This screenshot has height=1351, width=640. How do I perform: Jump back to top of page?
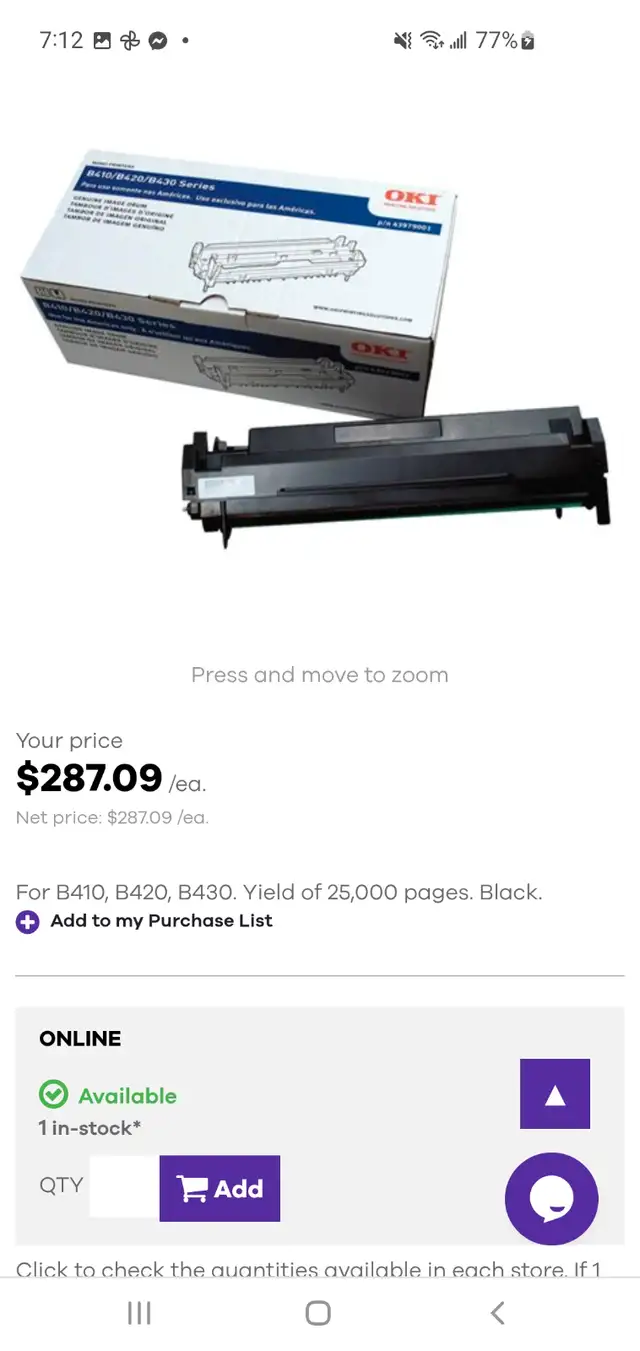point(555,1094)
